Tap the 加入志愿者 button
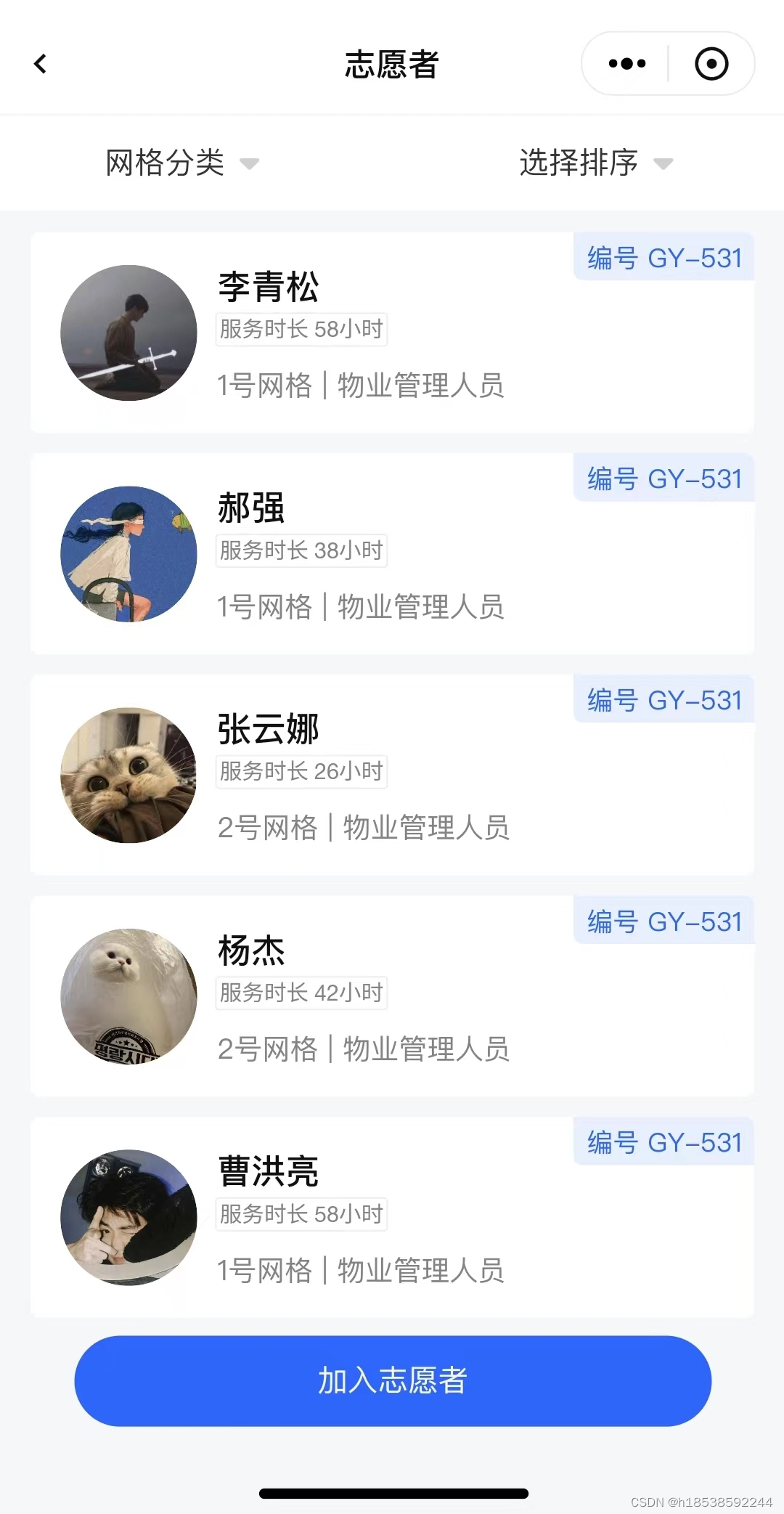This screenshot has height=1514, width=784. click(393, 1380)
